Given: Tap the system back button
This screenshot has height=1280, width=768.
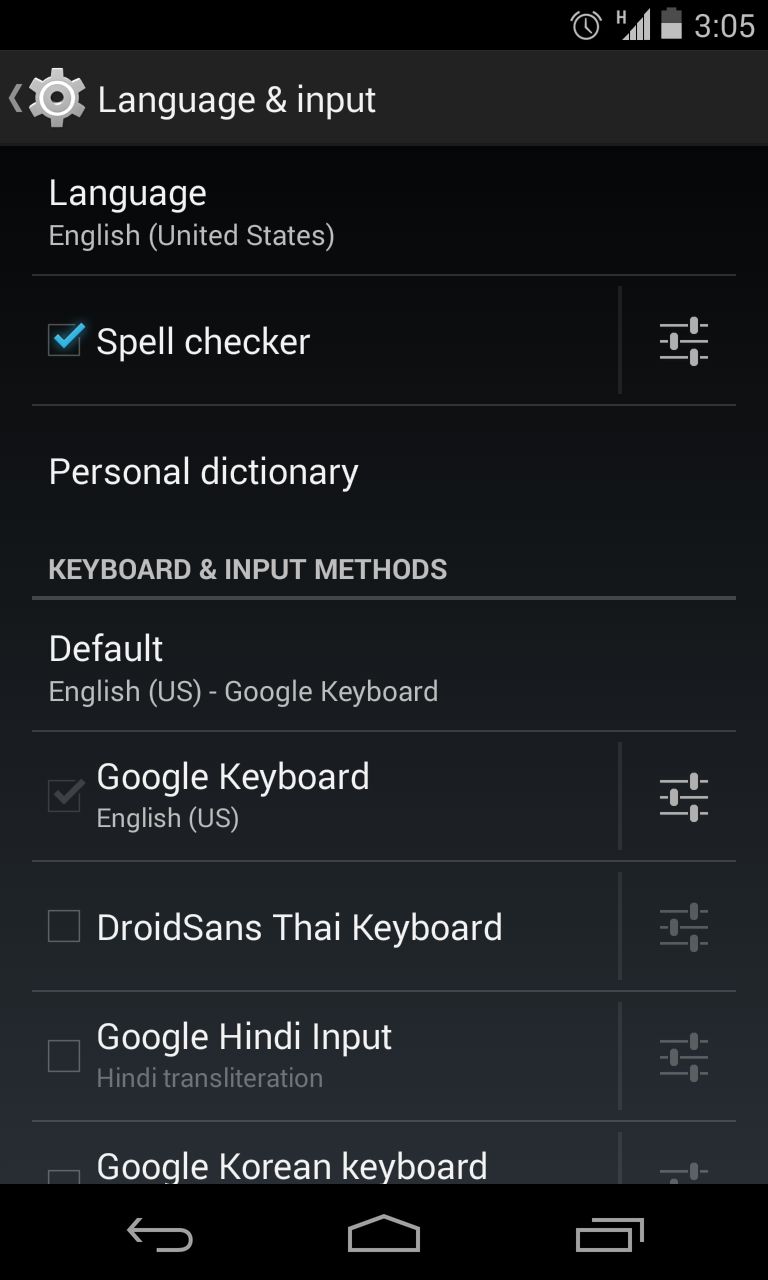Looking at the screenshot, I should click(x=159, y=1235).
